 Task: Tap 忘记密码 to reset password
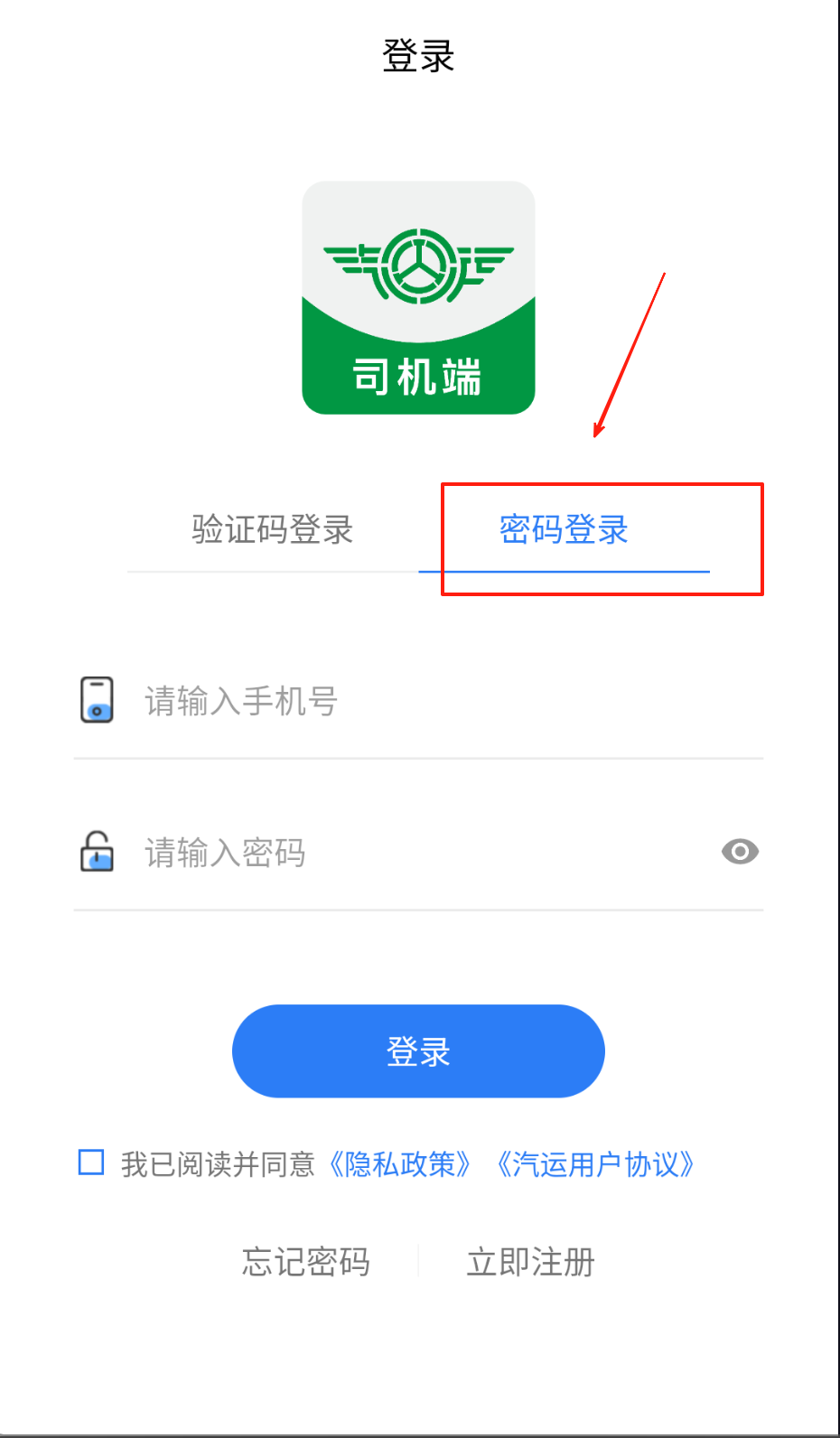click(306, 1262)
